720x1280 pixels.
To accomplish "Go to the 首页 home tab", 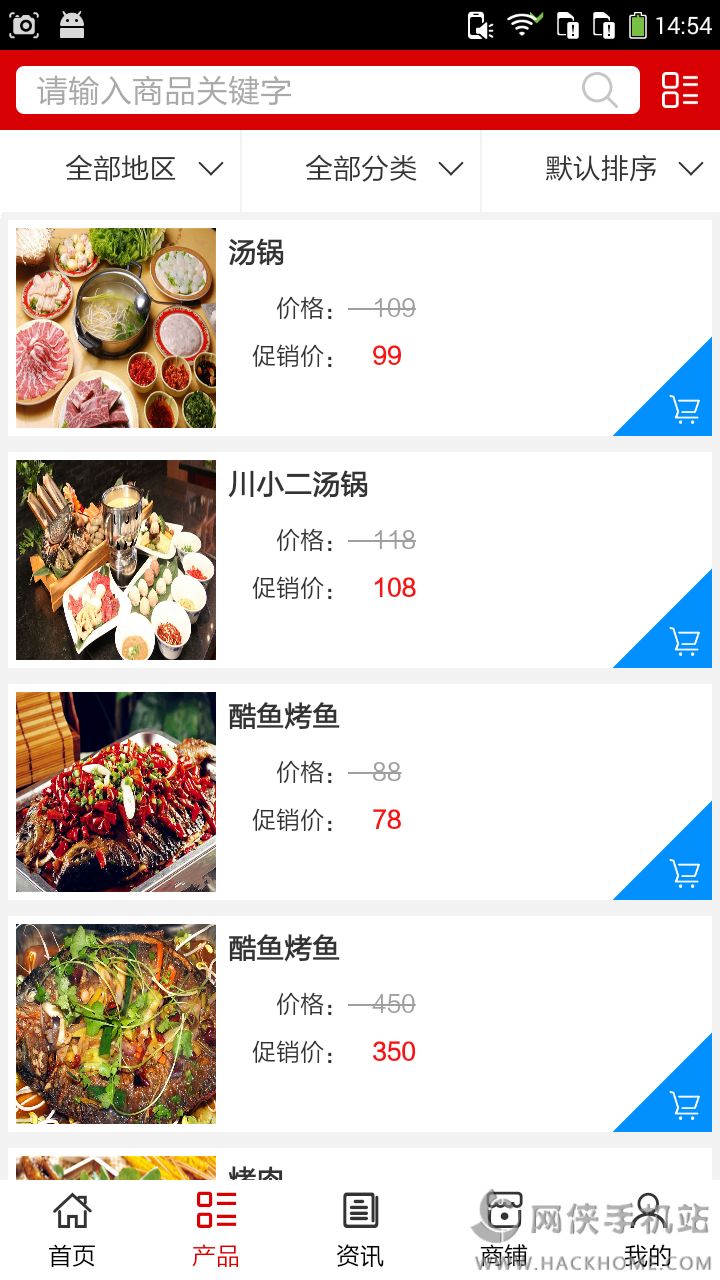I will click(x=72, y=1230).
